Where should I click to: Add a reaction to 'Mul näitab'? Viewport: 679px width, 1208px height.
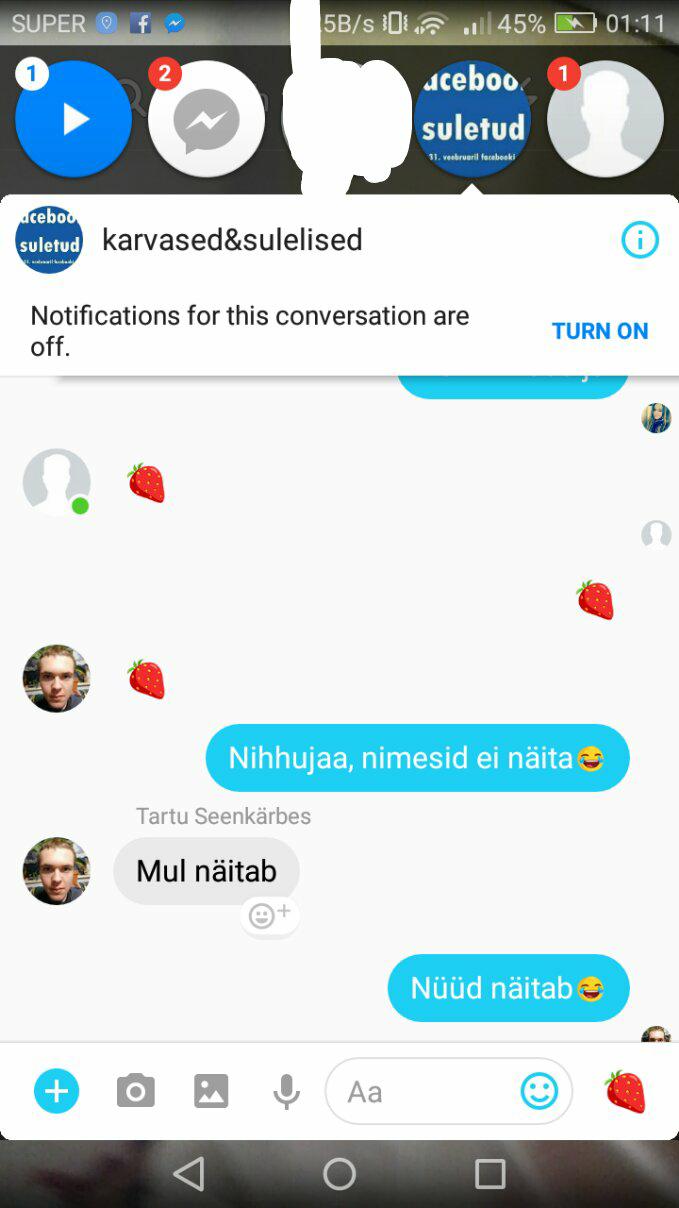coord(269,915)
